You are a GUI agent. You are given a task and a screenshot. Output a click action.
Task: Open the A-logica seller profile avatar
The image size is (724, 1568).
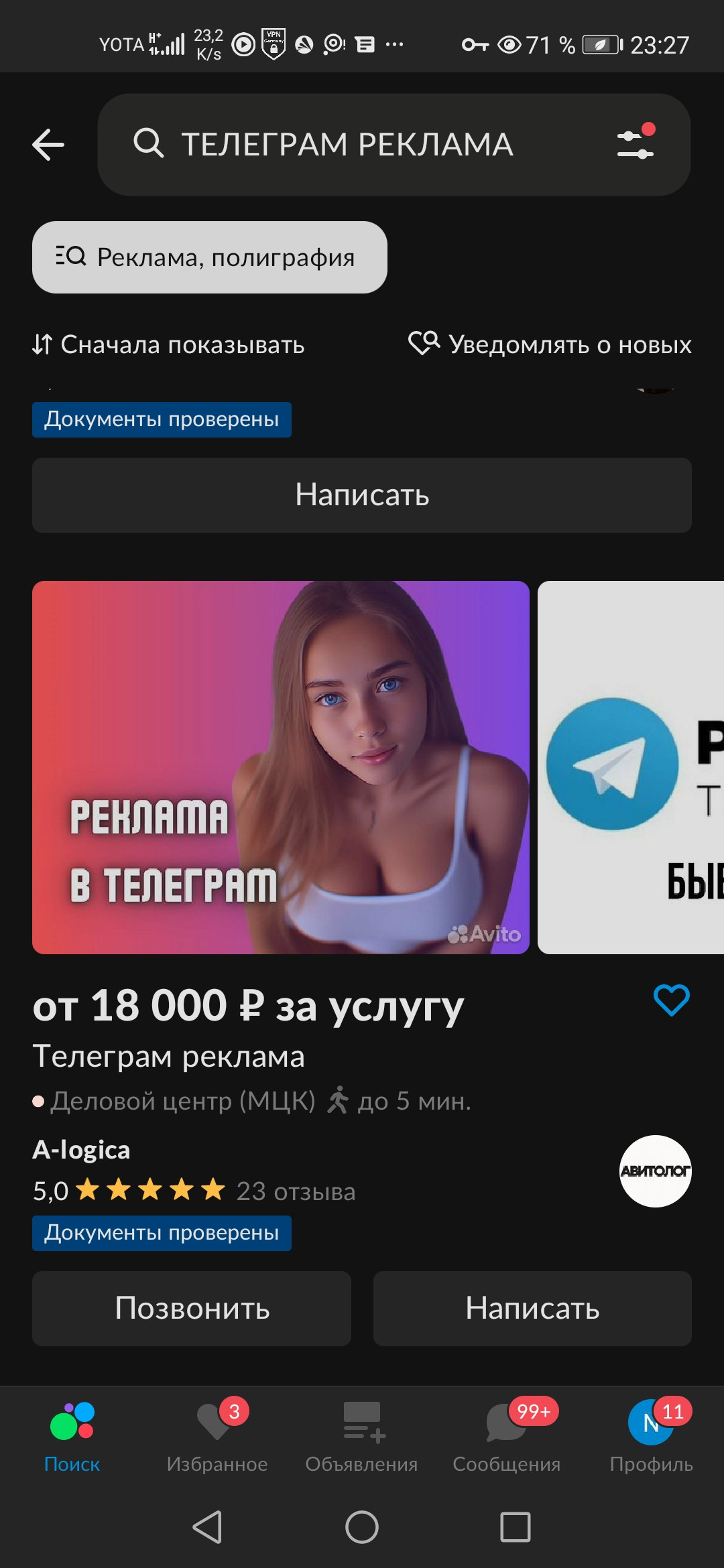[655, 1171]
